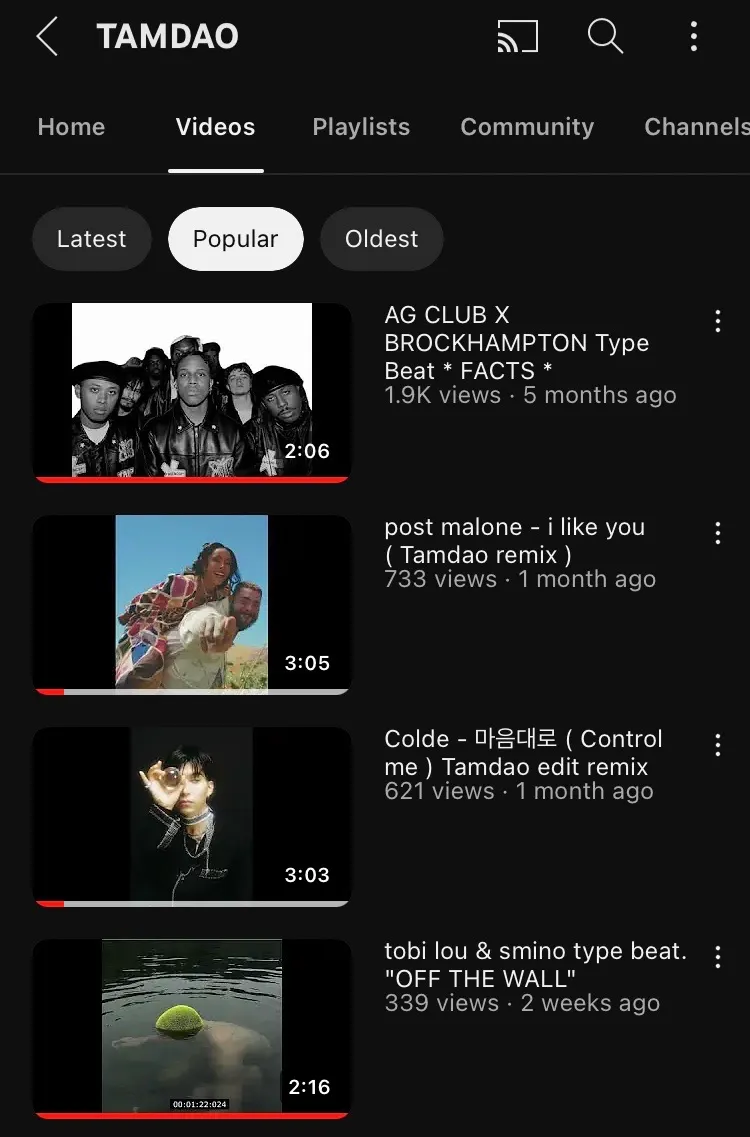The width and height of the screenshot is (750, 1137).
Task: Search within the channel
Action: tap(605, 37)
